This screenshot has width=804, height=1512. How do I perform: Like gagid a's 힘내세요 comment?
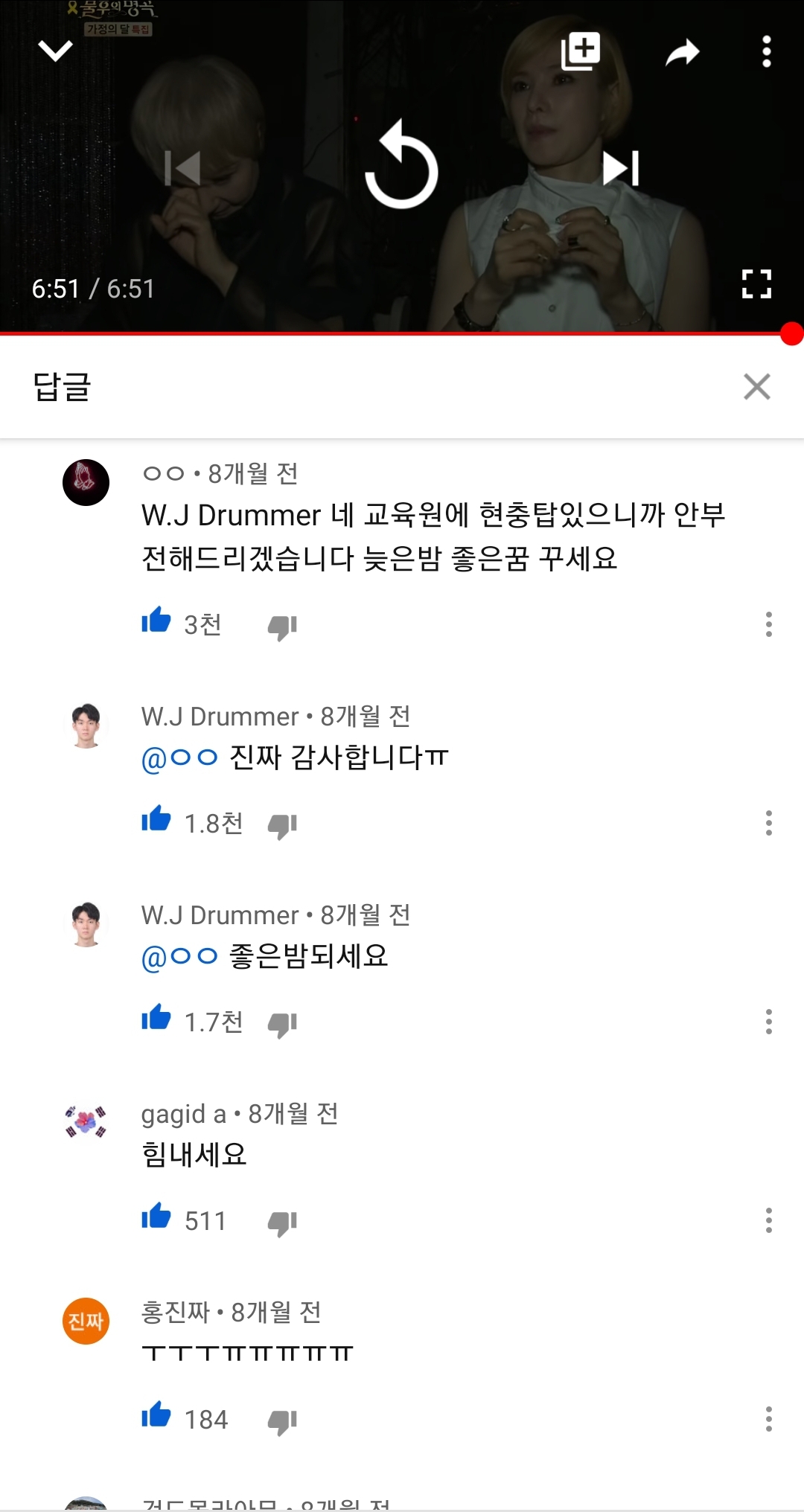pos(156,1217)
